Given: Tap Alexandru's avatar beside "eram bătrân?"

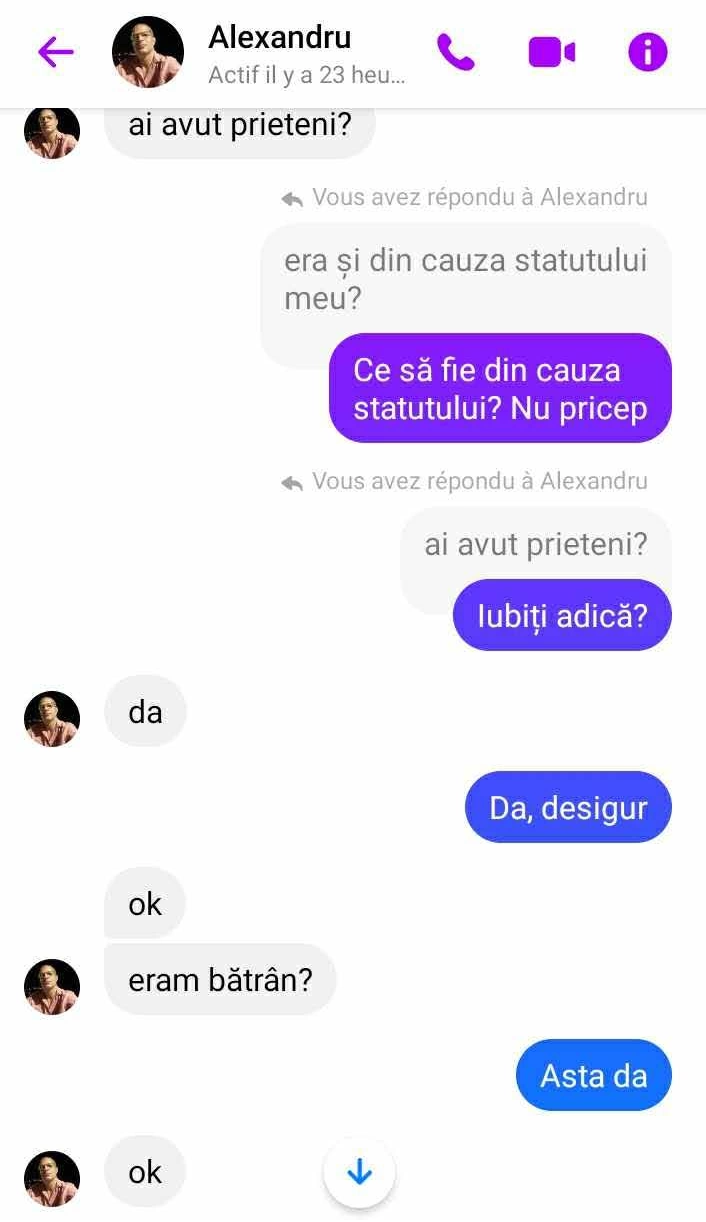Looking at the screenshot, I should tap(52, 986).
